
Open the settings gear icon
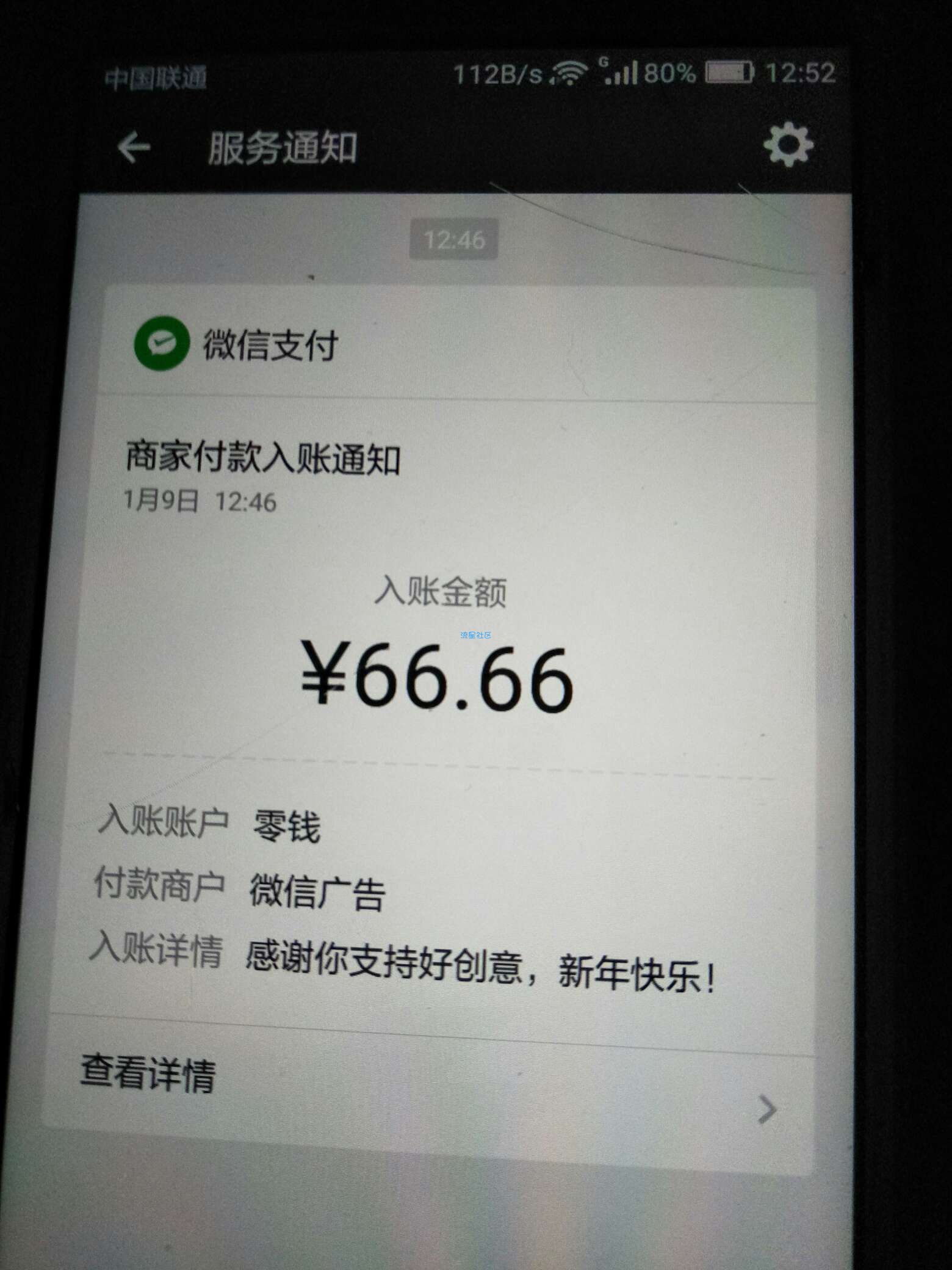click(788, 145)
